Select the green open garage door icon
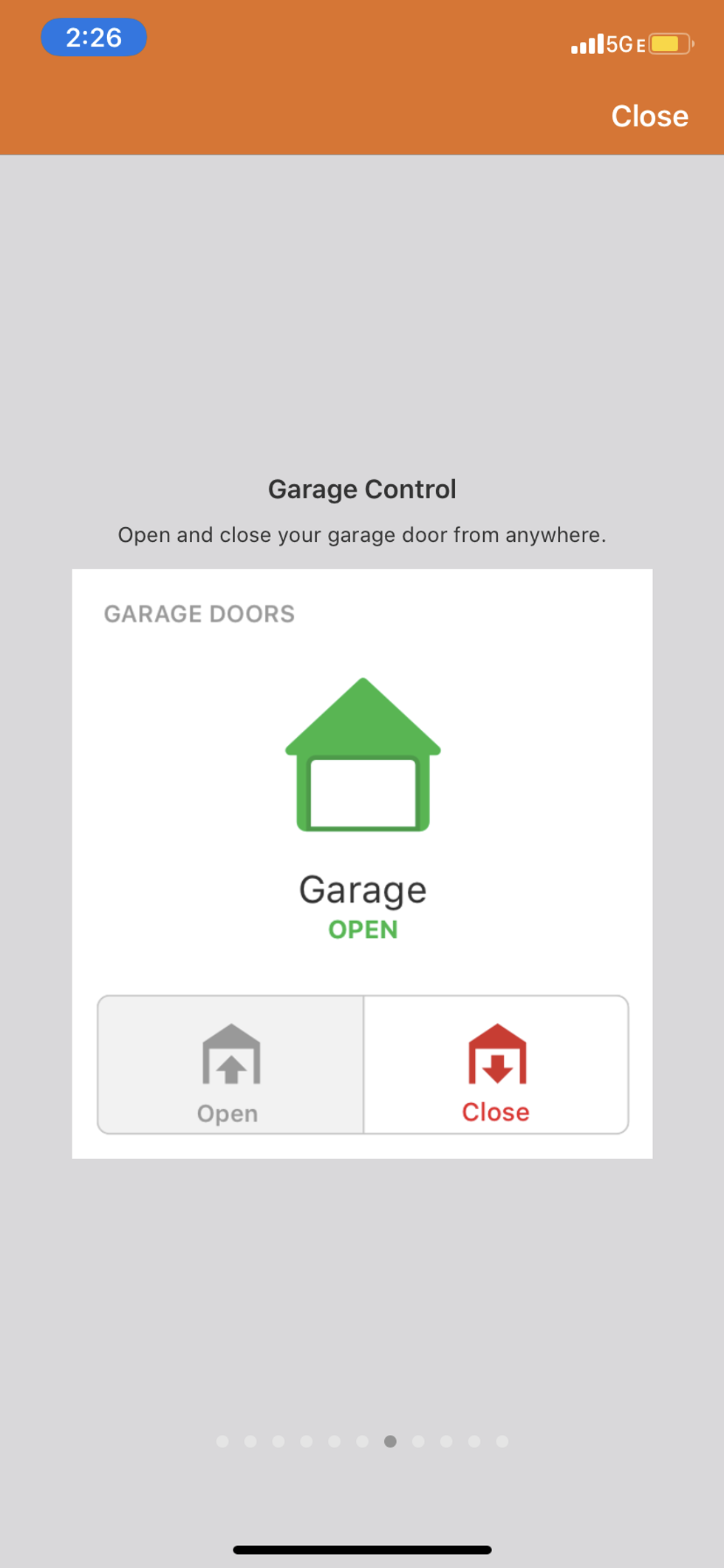This screenshot has height=1568, width=724. coord(362,754)
